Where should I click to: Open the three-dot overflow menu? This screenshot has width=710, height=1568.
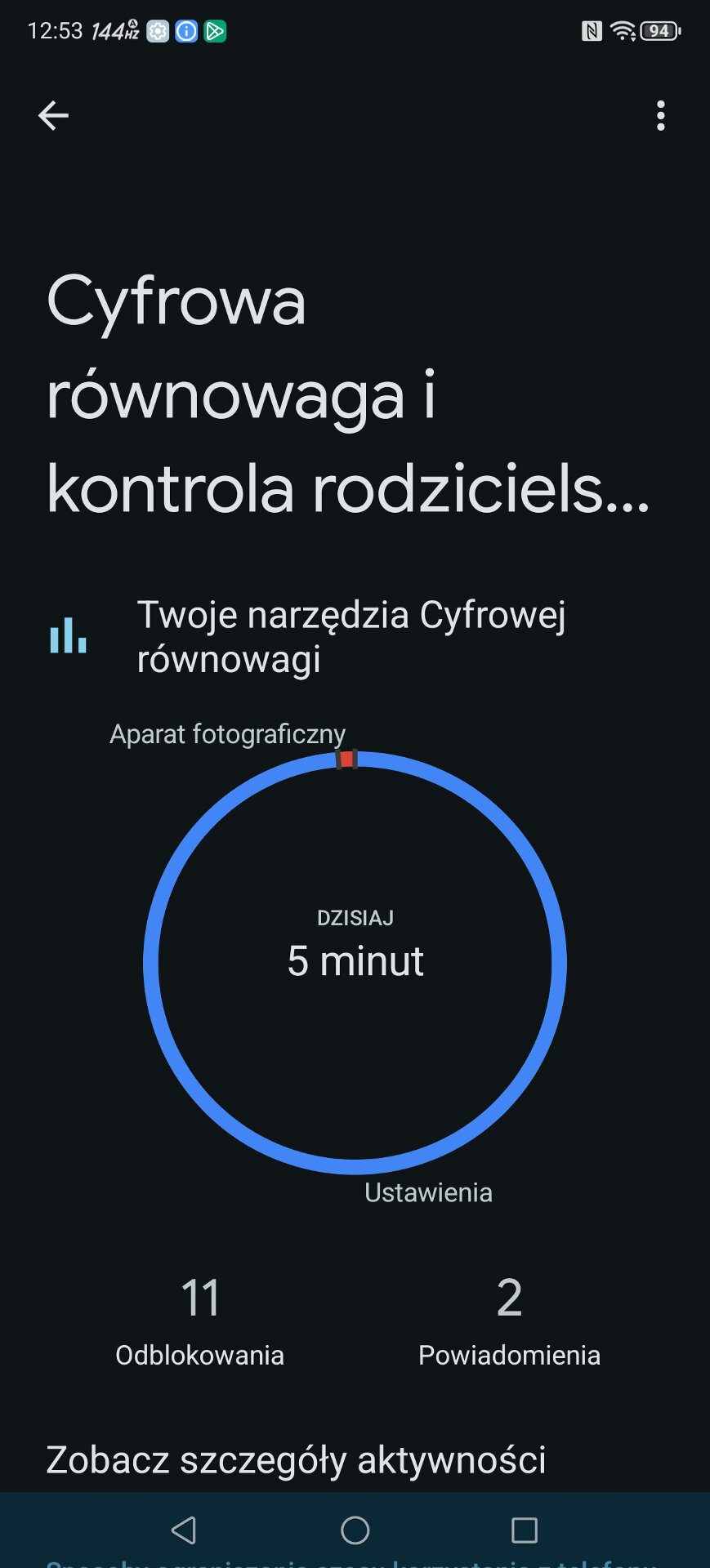click(660, 116)
